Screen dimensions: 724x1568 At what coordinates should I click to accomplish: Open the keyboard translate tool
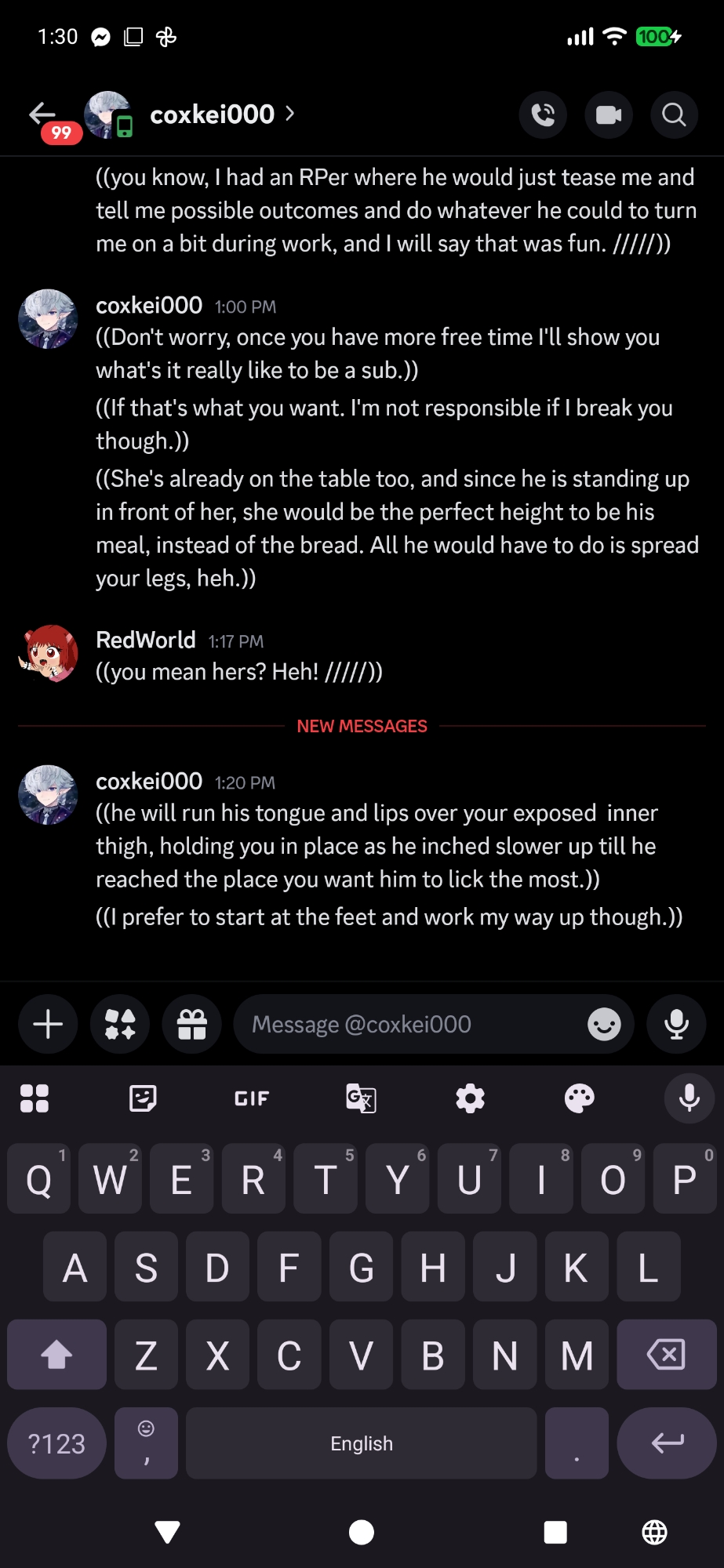361,1098
